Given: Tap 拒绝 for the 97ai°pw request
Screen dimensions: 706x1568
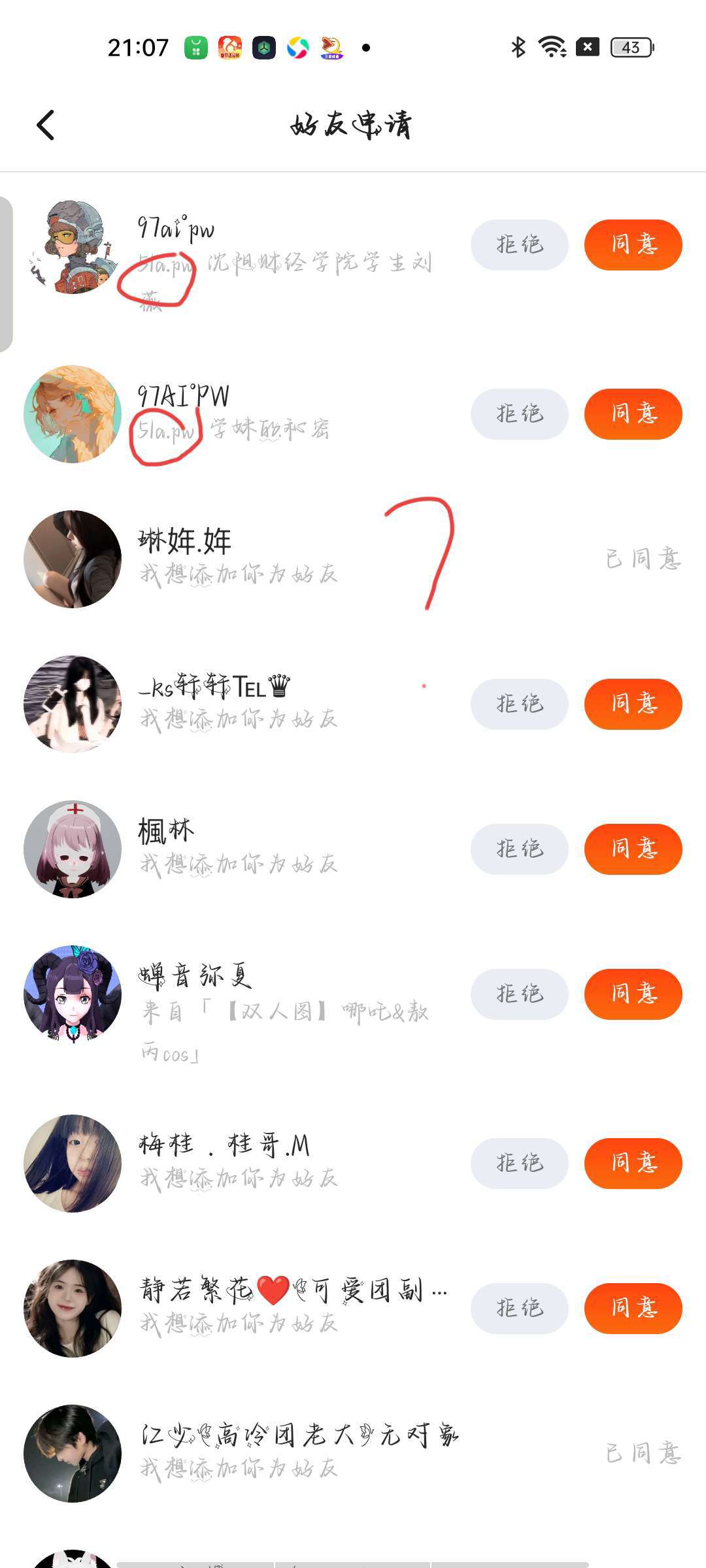Looking at the screenshot, I should coord(520,245).
